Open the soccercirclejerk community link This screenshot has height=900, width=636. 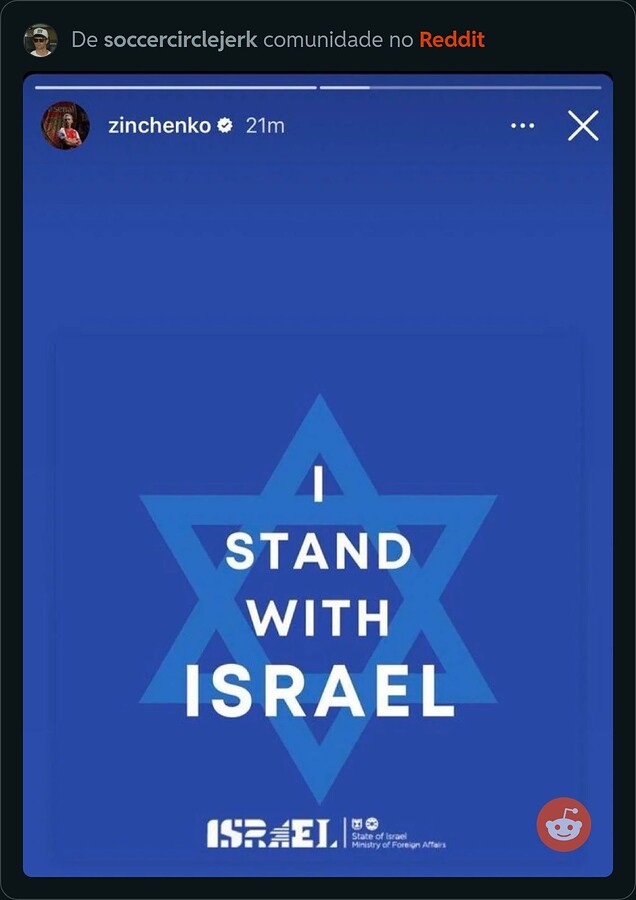pyautogui.click(x=179, y=40)
